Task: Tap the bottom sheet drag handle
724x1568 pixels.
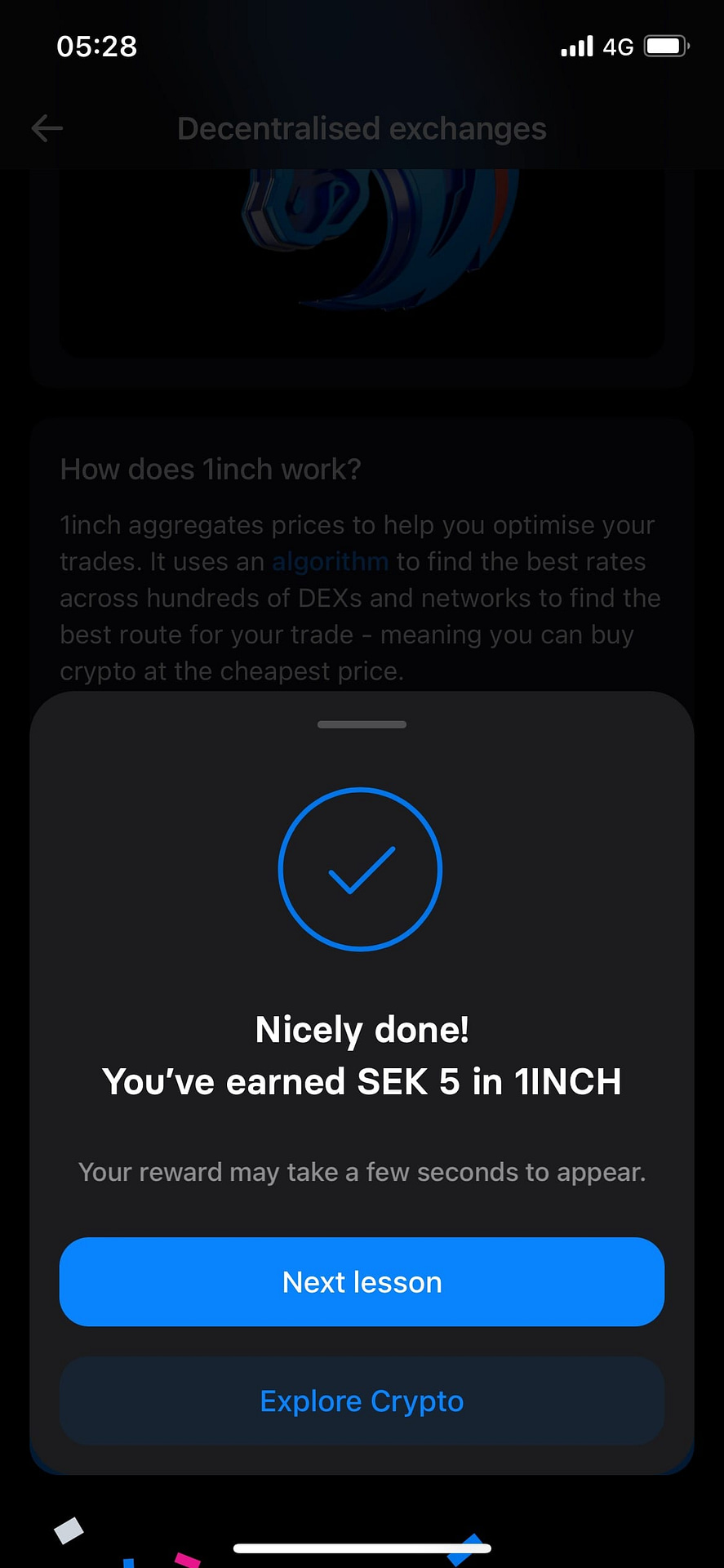Action: coord(362,724)
